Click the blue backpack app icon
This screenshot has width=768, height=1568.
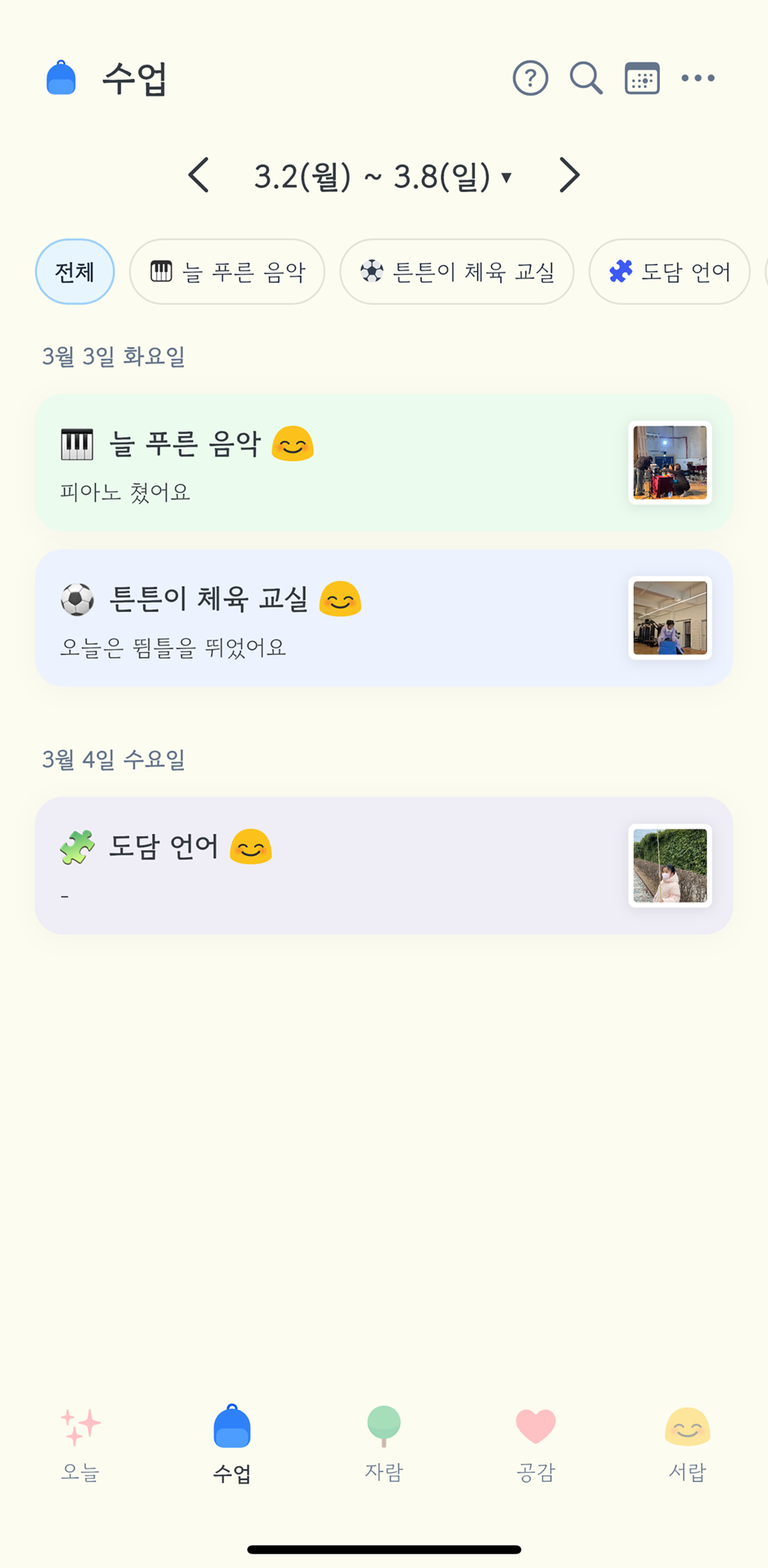coord(62,77)
